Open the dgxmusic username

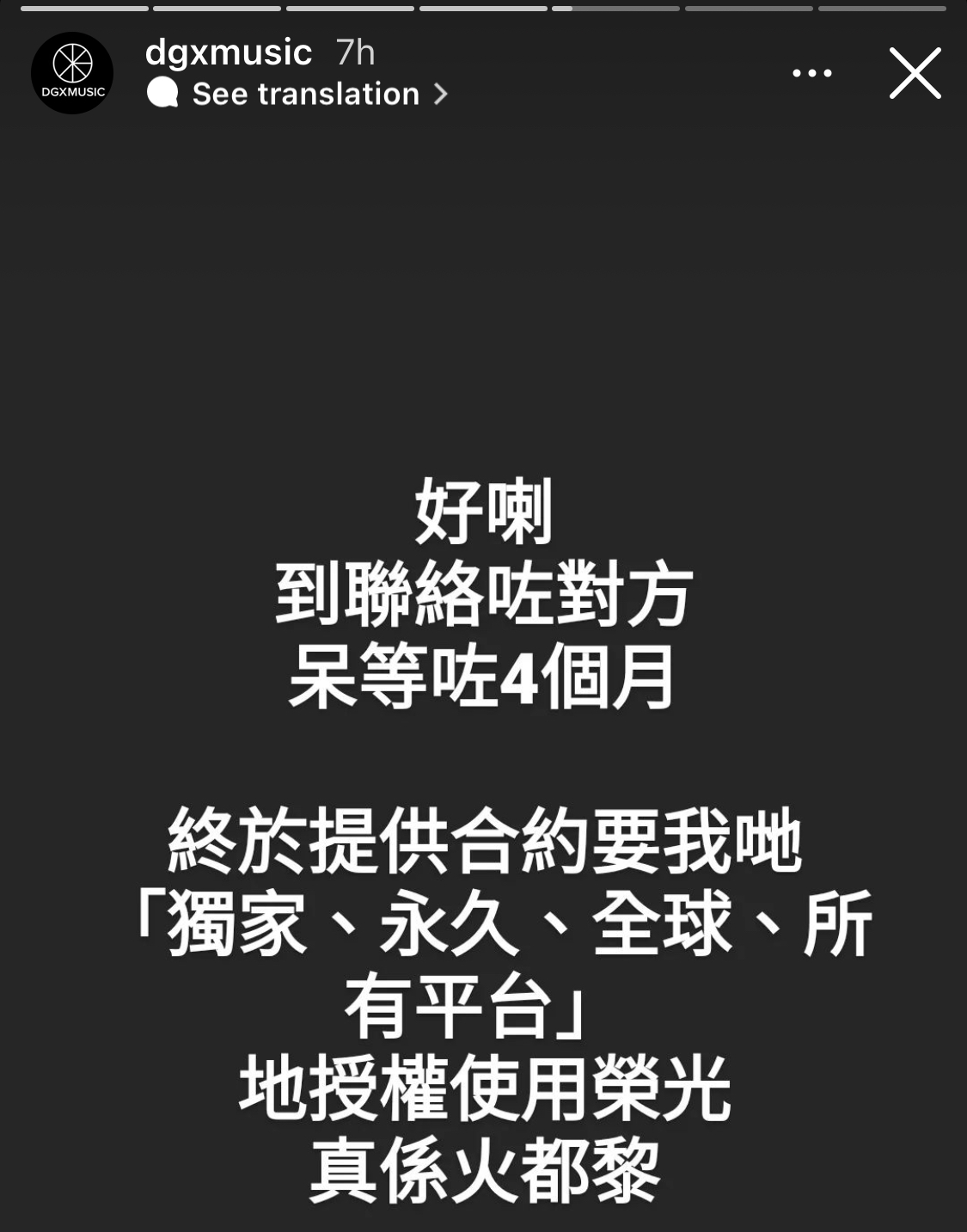pyautogui.click(x=229, y=52)
